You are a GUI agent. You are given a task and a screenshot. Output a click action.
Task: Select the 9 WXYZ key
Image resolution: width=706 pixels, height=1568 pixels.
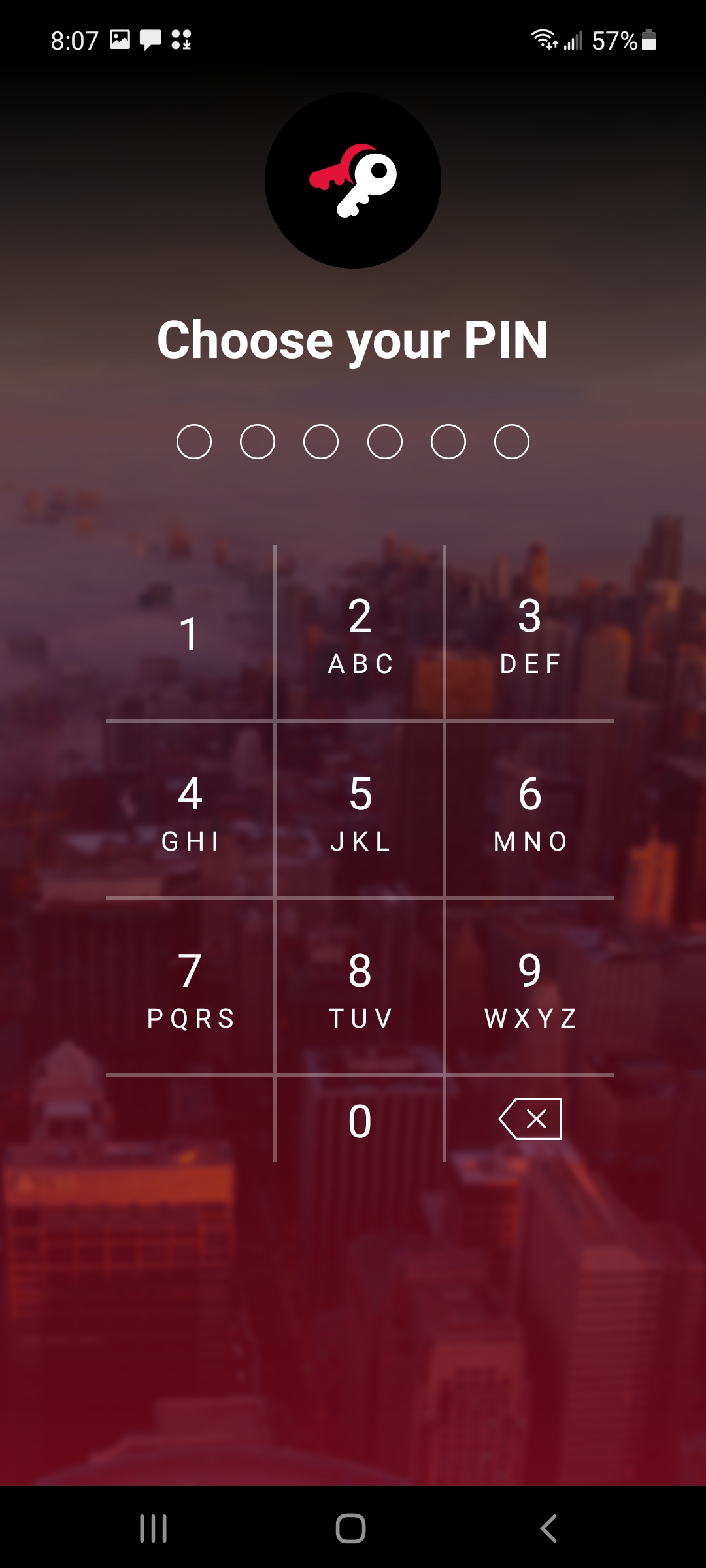[x=529, y=988]
